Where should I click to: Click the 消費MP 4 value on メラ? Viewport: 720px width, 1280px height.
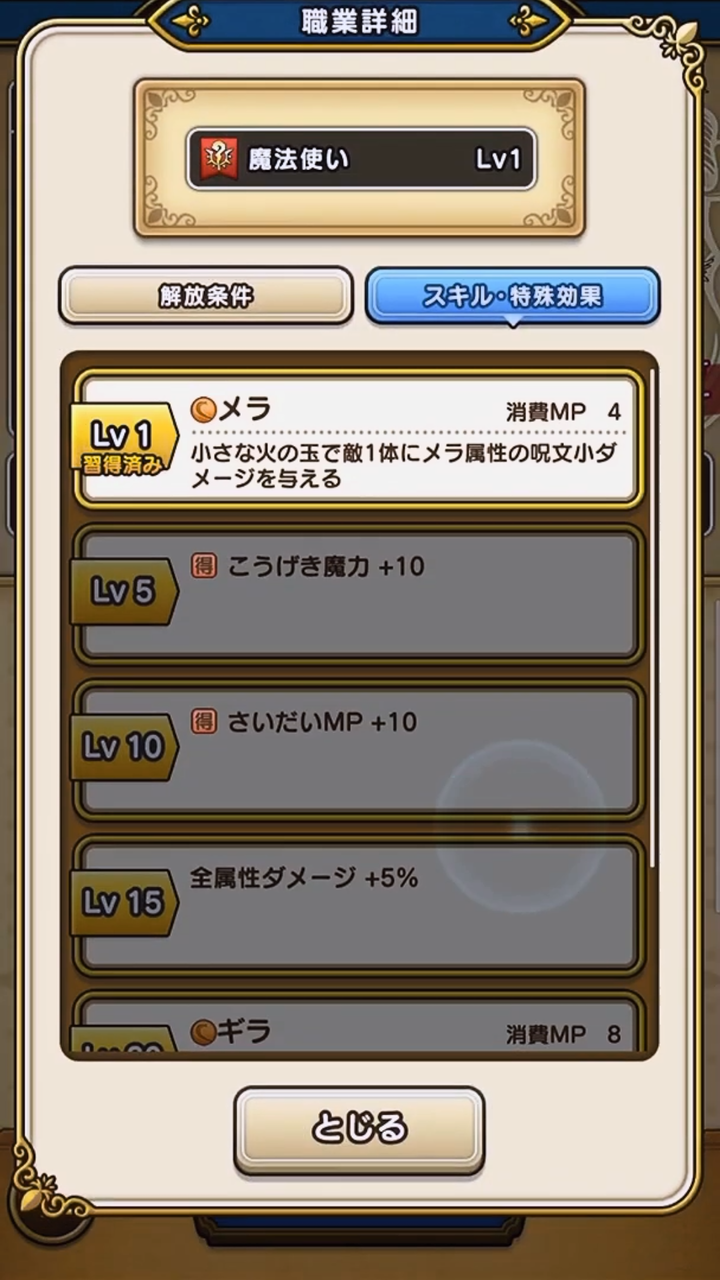click(560, 410)
